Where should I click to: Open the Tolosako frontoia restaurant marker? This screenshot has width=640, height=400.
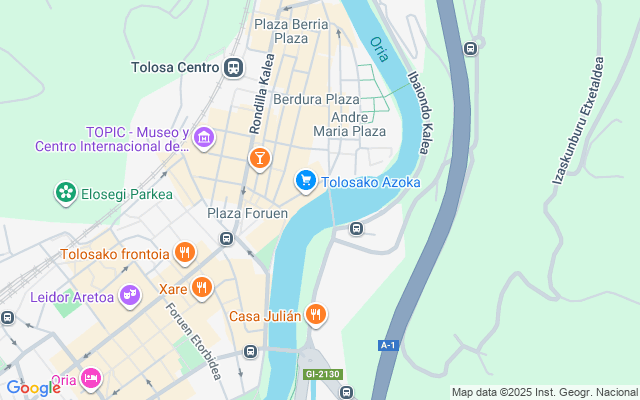click(184, 253)
